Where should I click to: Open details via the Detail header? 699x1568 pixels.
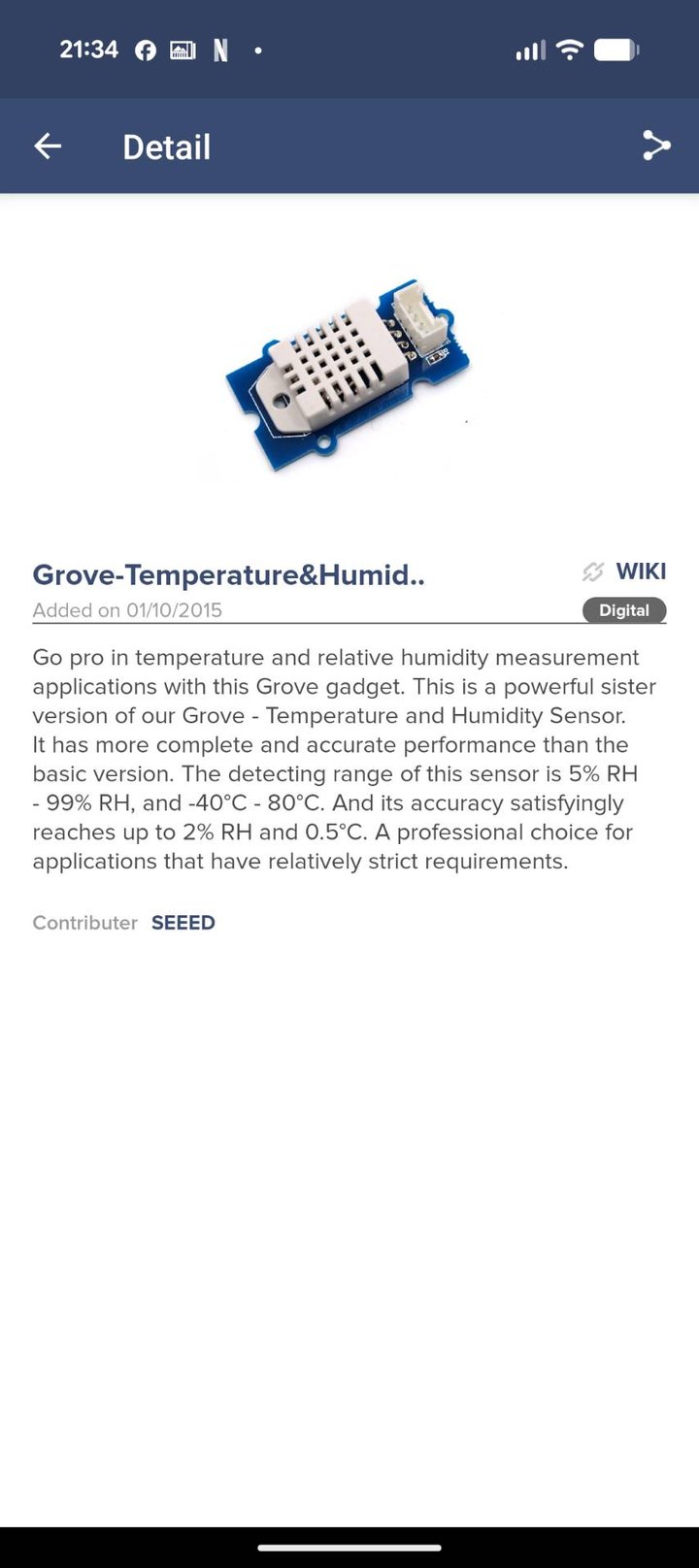(166, 147)
